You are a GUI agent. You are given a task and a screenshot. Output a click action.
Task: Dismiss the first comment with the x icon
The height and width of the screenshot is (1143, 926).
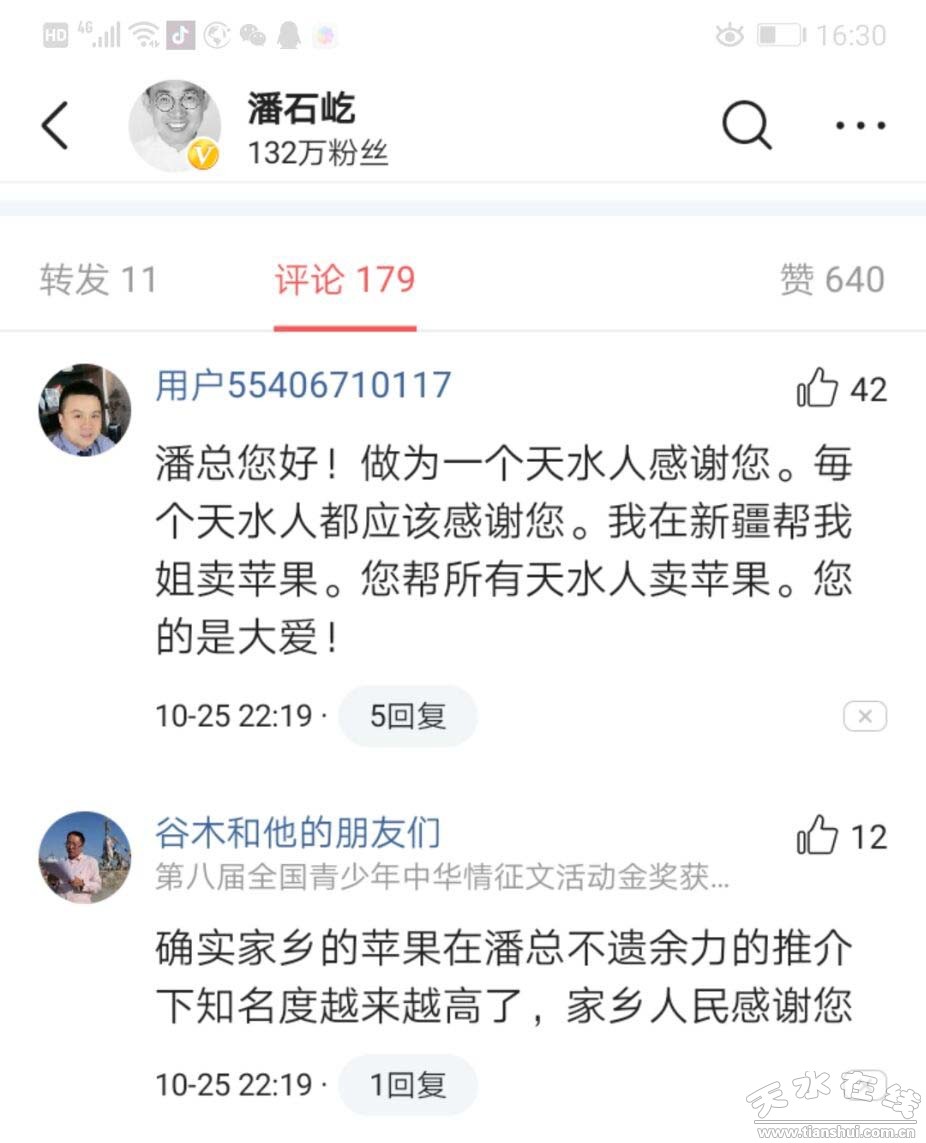(x=865, y=716)
